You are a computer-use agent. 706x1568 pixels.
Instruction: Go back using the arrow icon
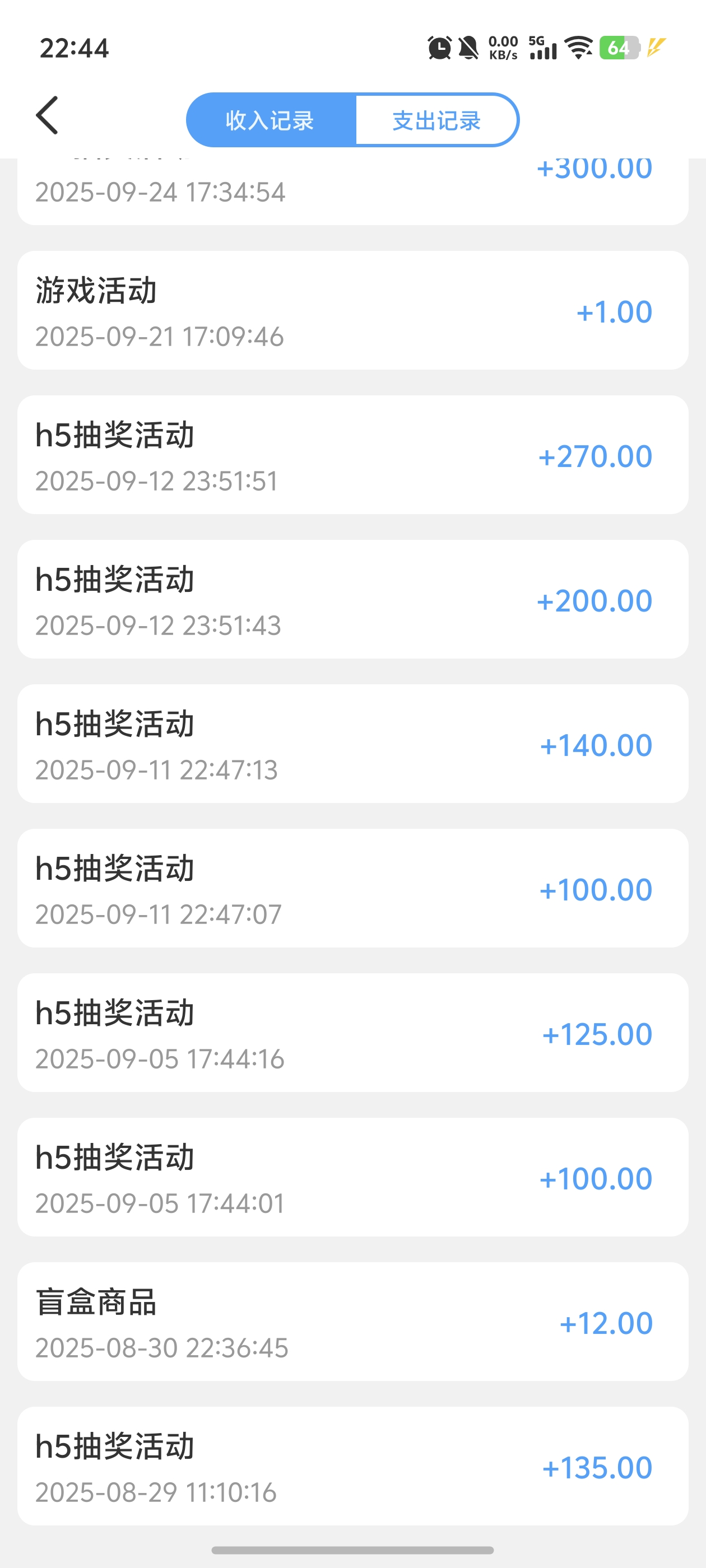pyautogui.click(x=47, y=115)
